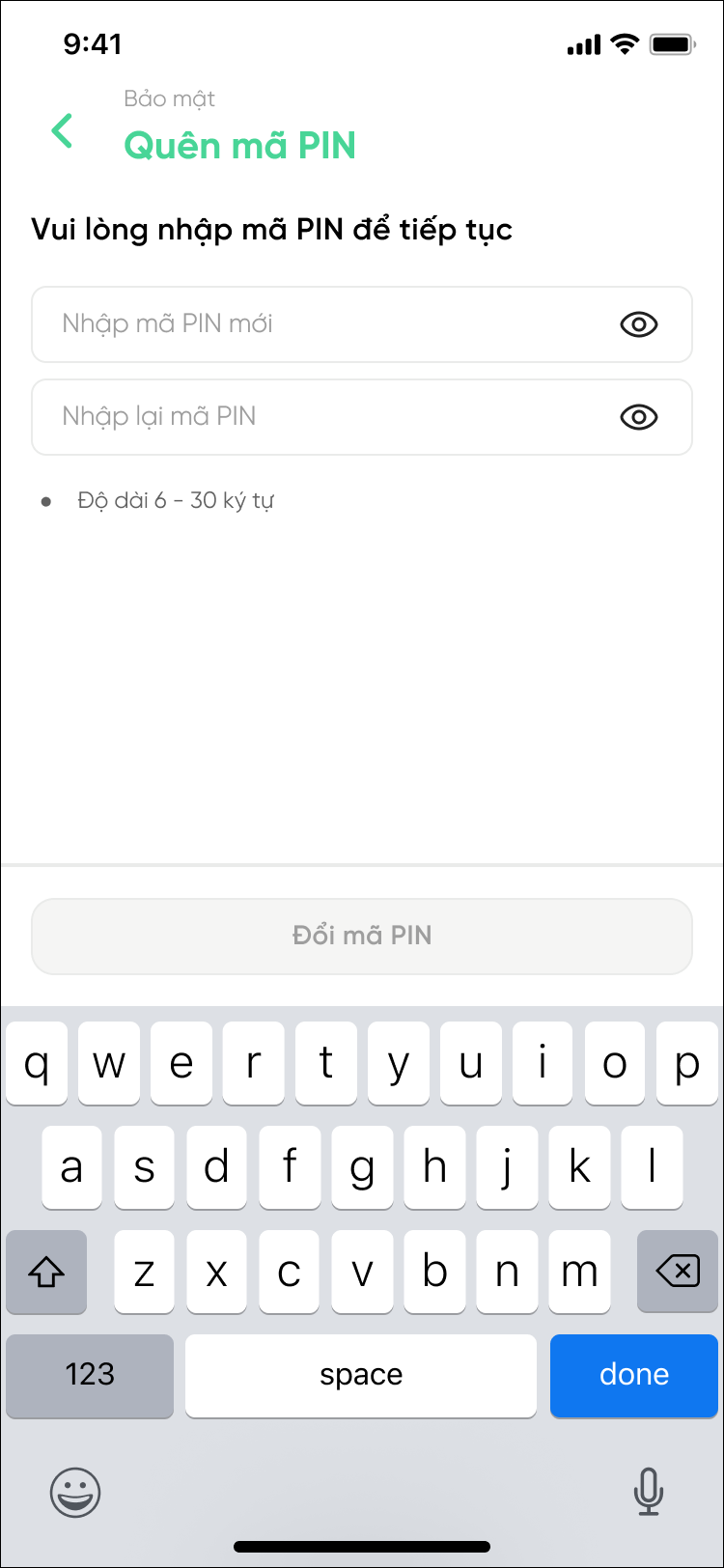Tap the Nhập mã PIN mới field
724x1568 pixels.
coord(290,324)
